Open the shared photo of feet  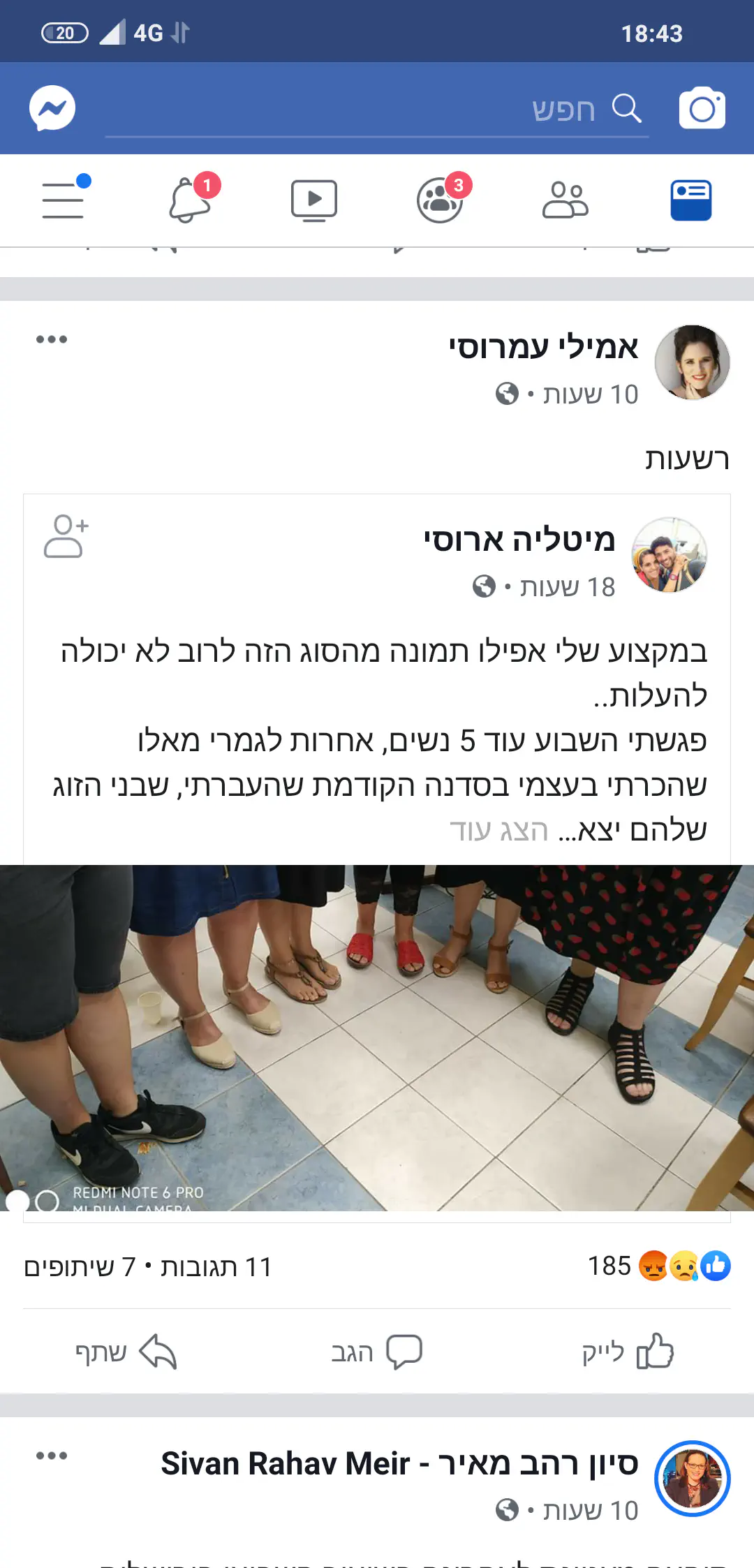377,1037
